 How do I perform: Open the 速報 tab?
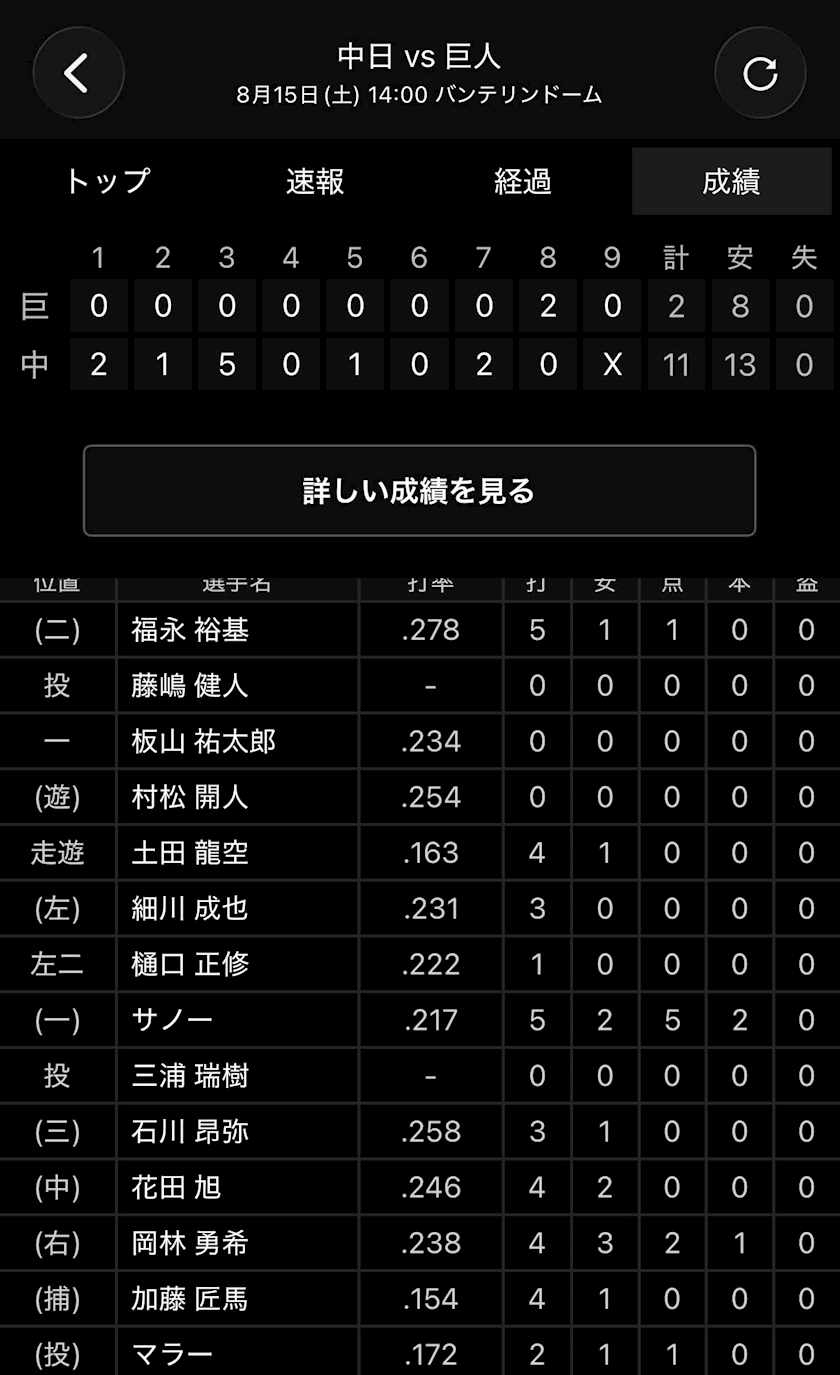click(x=315, y=181)
